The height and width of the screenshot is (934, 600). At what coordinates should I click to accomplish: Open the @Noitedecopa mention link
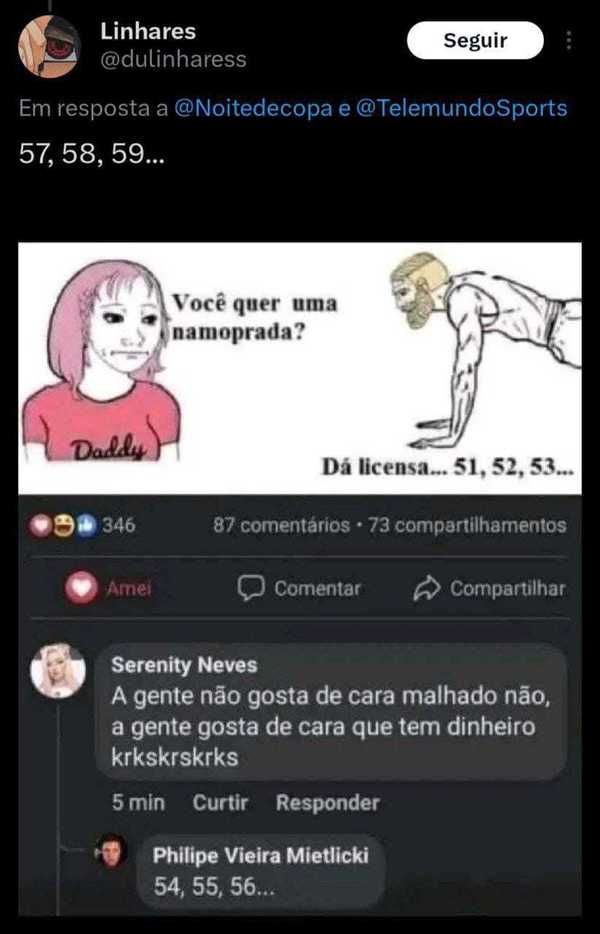(x=253, y=109)
